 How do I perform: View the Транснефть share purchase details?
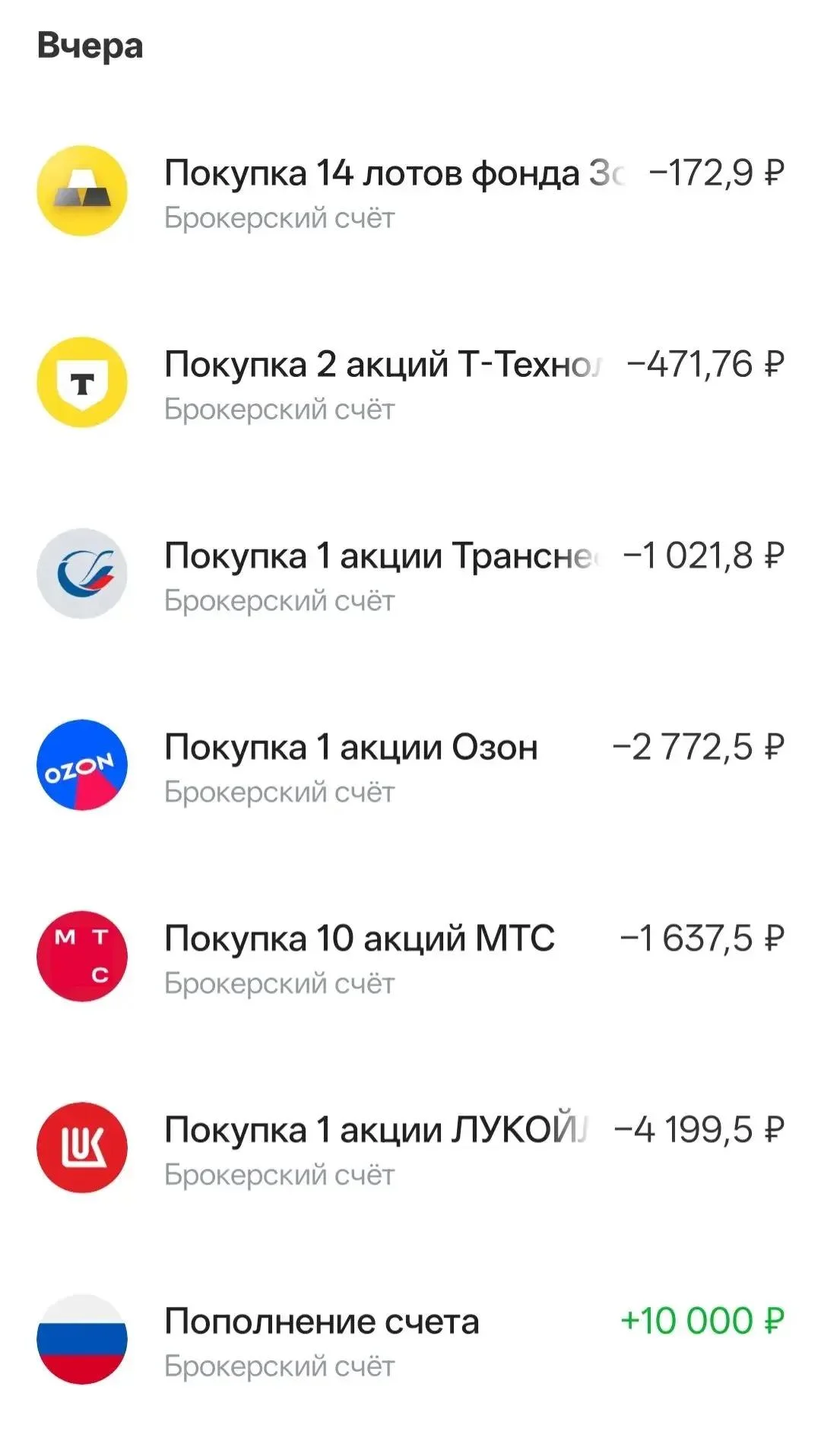point(410,574)
